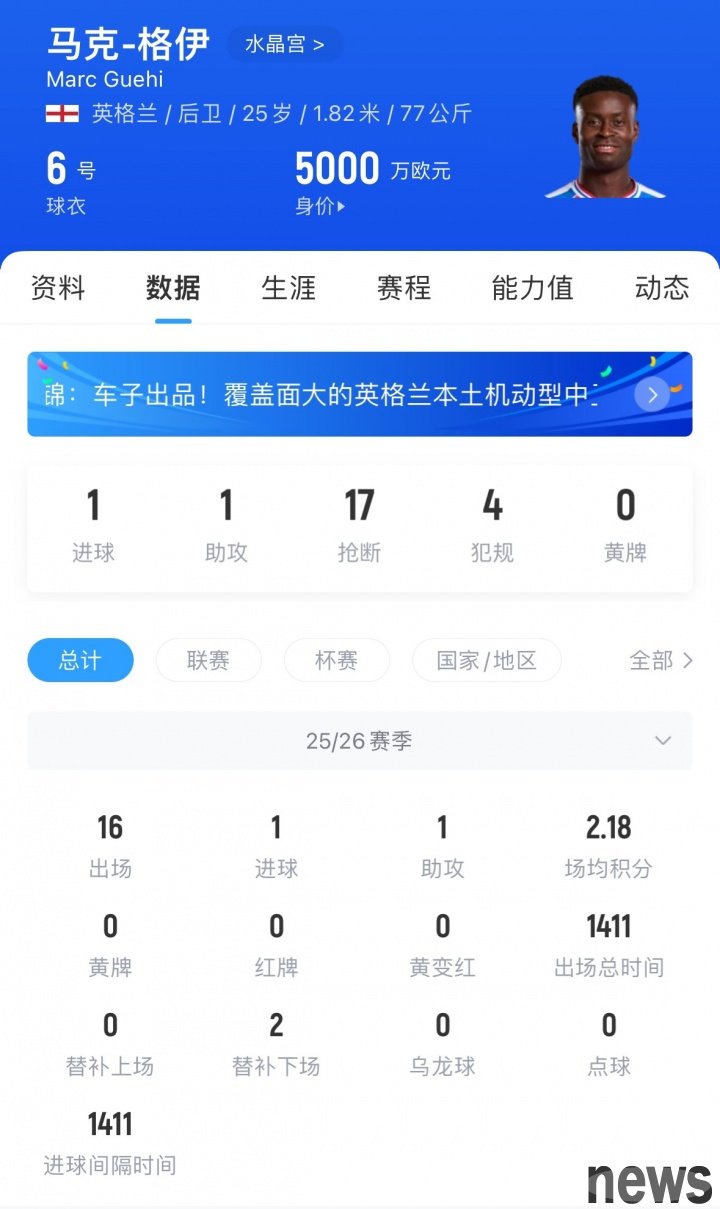
Task: Select the 数据 tab
Action: 173,288
